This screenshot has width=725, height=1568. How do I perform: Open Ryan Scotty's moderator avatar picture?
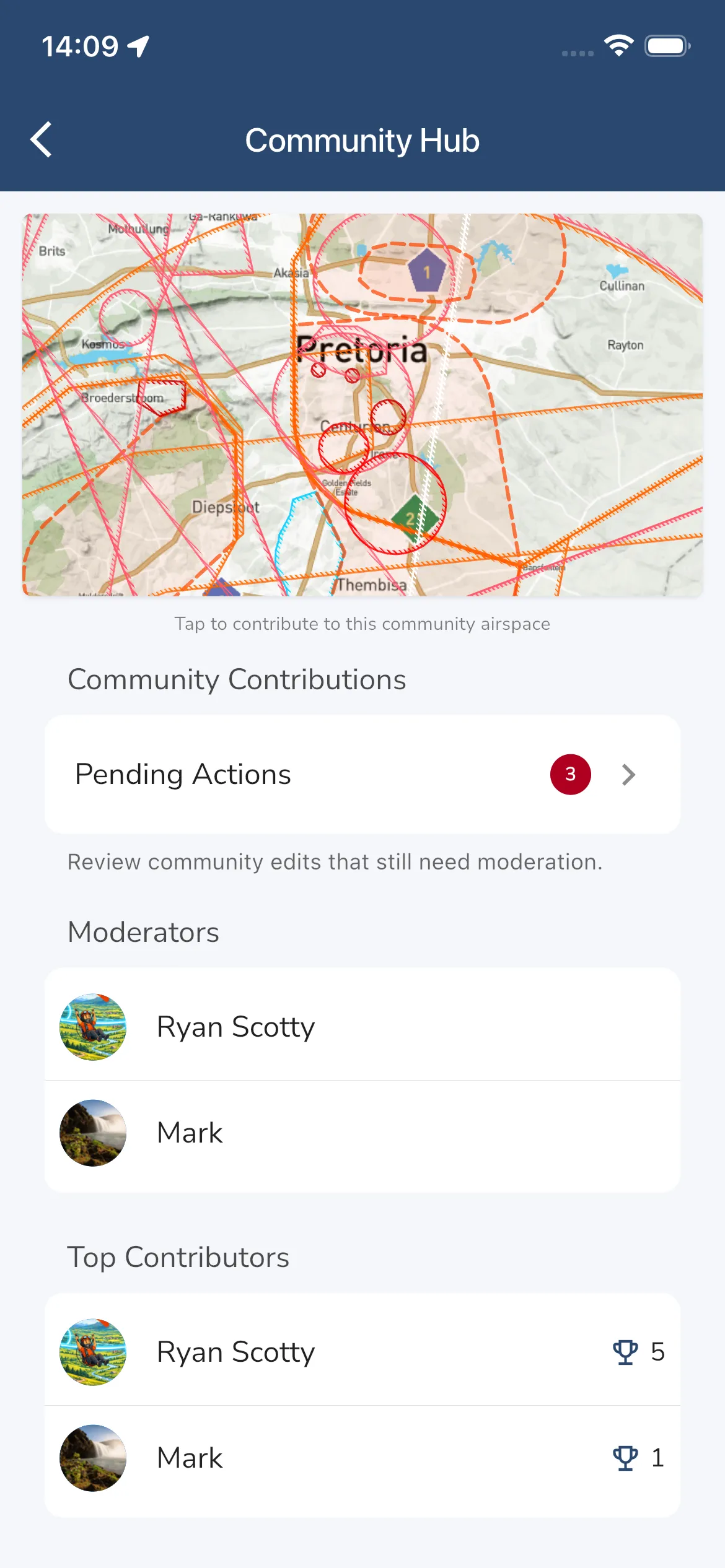92,1027
